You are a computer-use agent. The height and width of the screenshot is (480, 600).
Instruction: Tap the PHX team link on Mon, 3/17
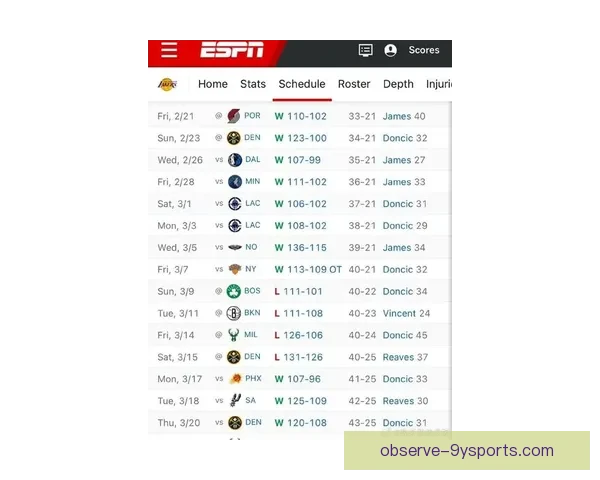253,379
